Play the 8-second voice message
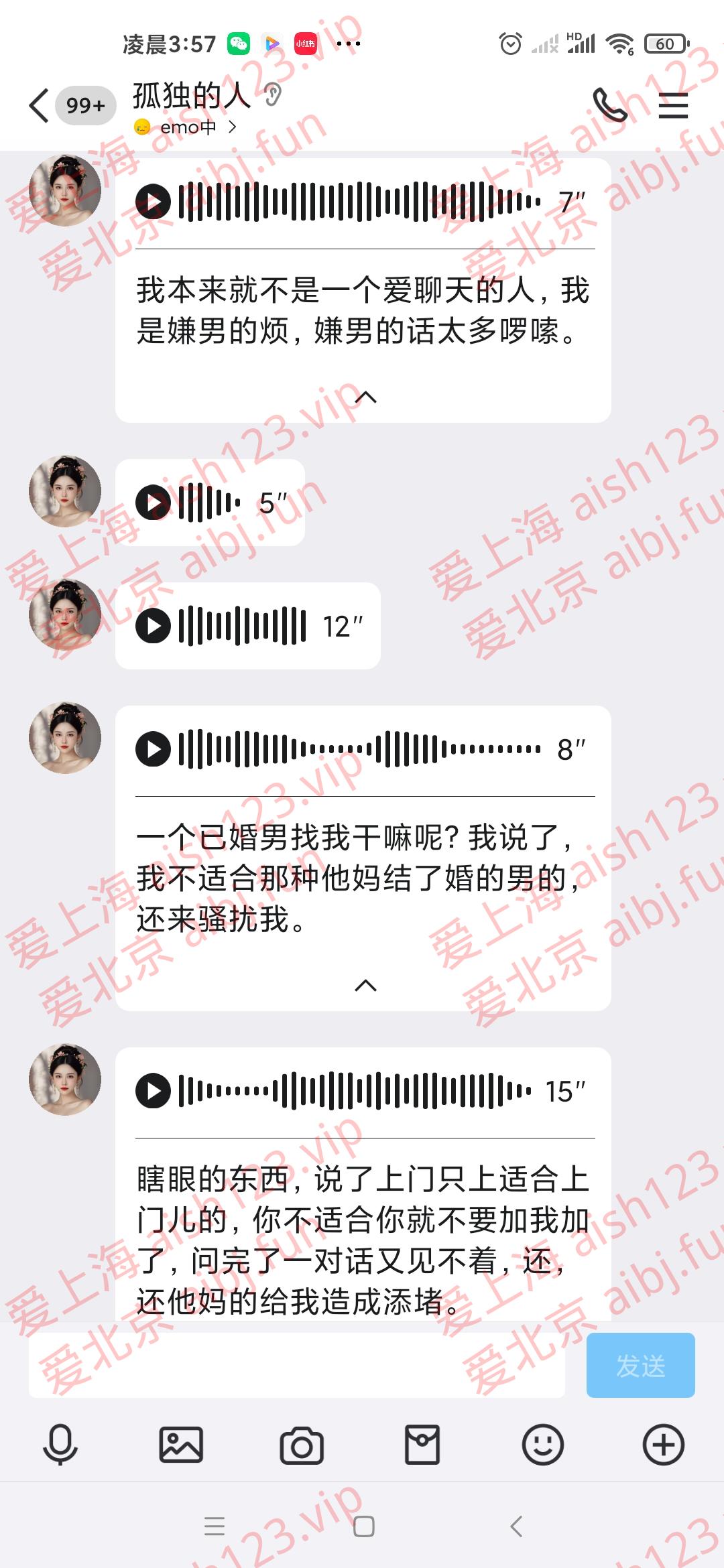Image resolution: width=724 pixels, height=1568 pixels. [x=153, y=749]
